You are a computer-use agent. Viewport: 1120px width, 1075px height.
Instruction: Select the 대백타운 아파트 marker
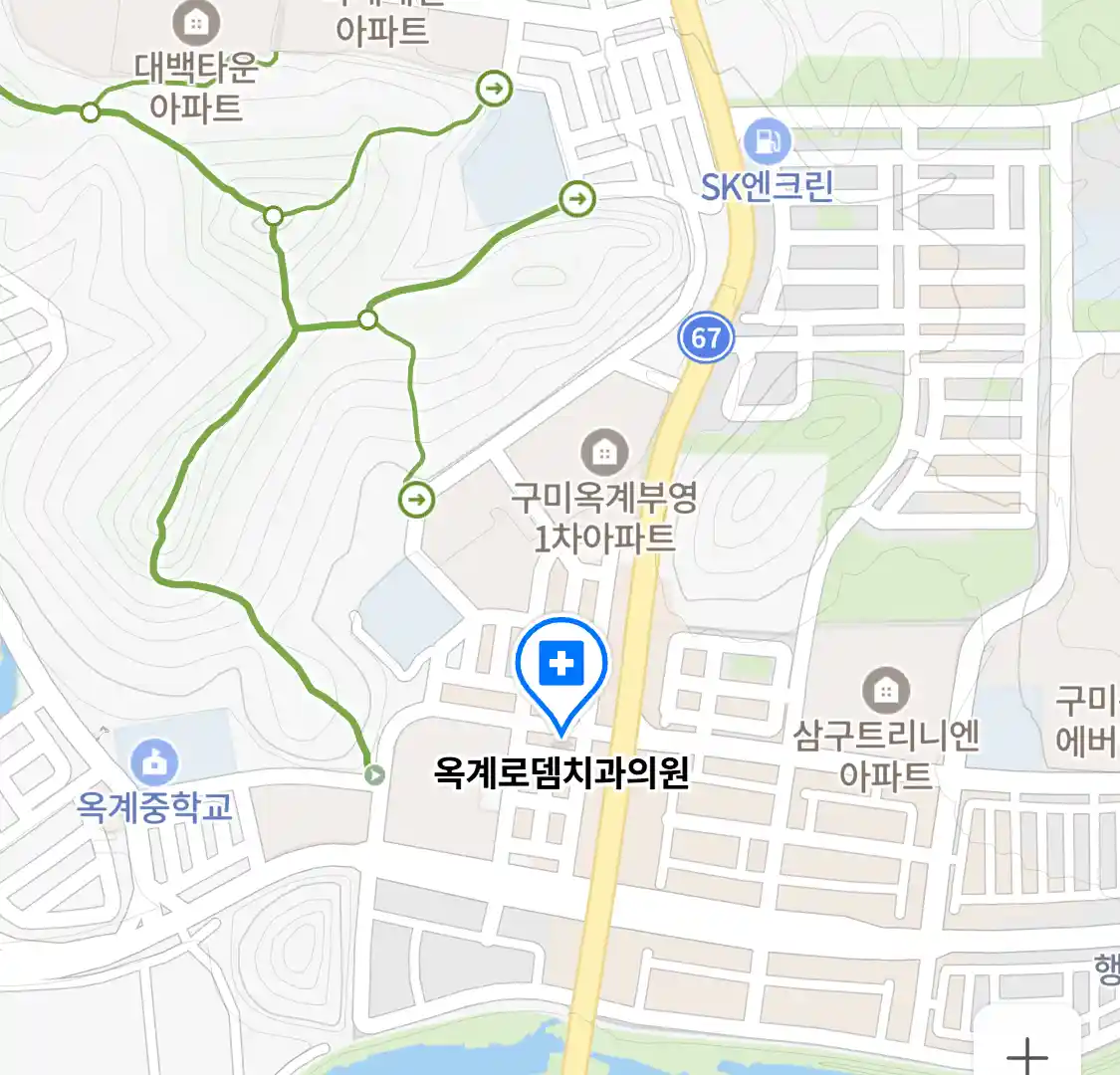197,22
